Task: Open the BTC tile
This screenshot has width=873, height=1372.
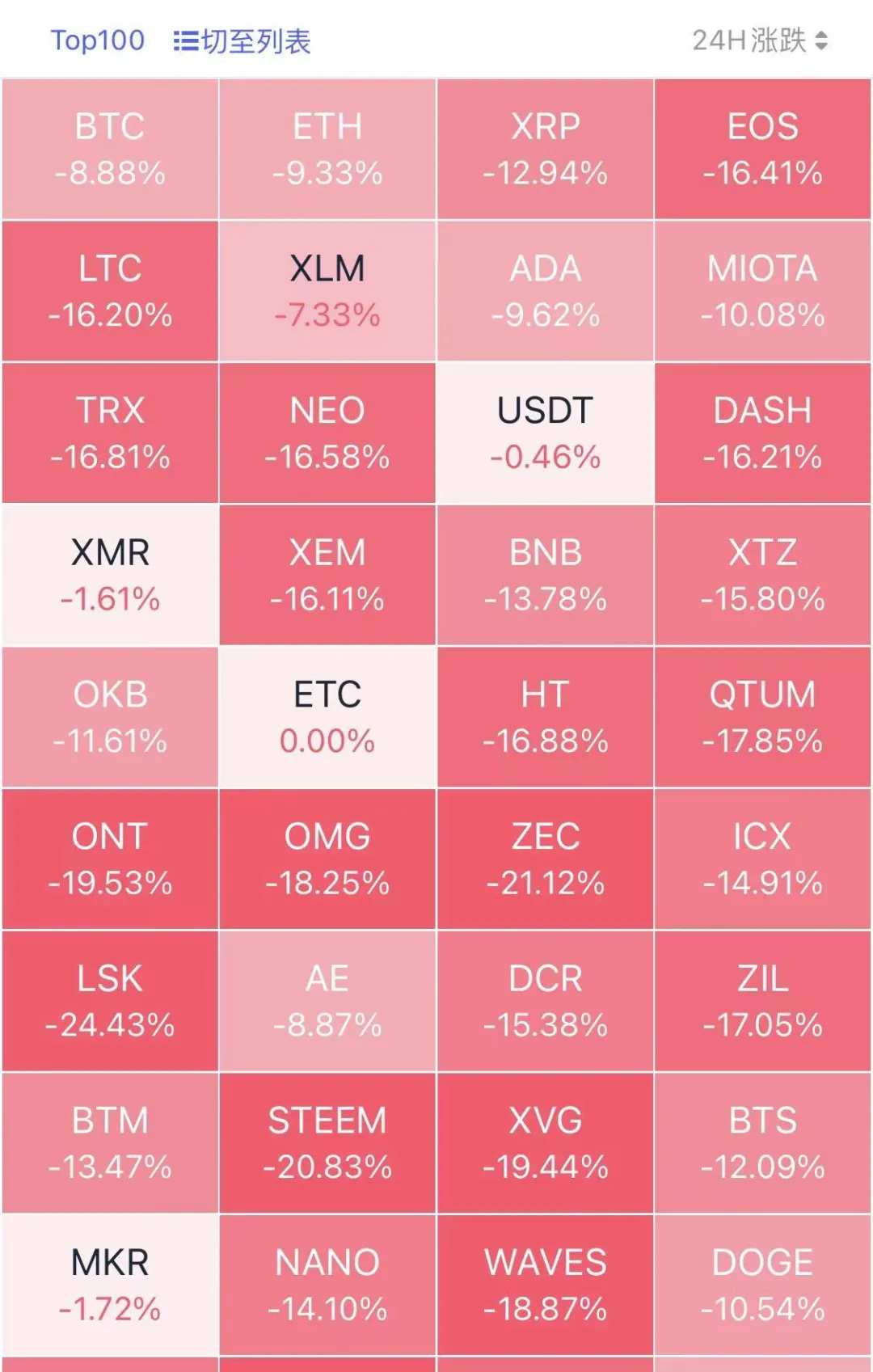Action: [x=110, y=150]
